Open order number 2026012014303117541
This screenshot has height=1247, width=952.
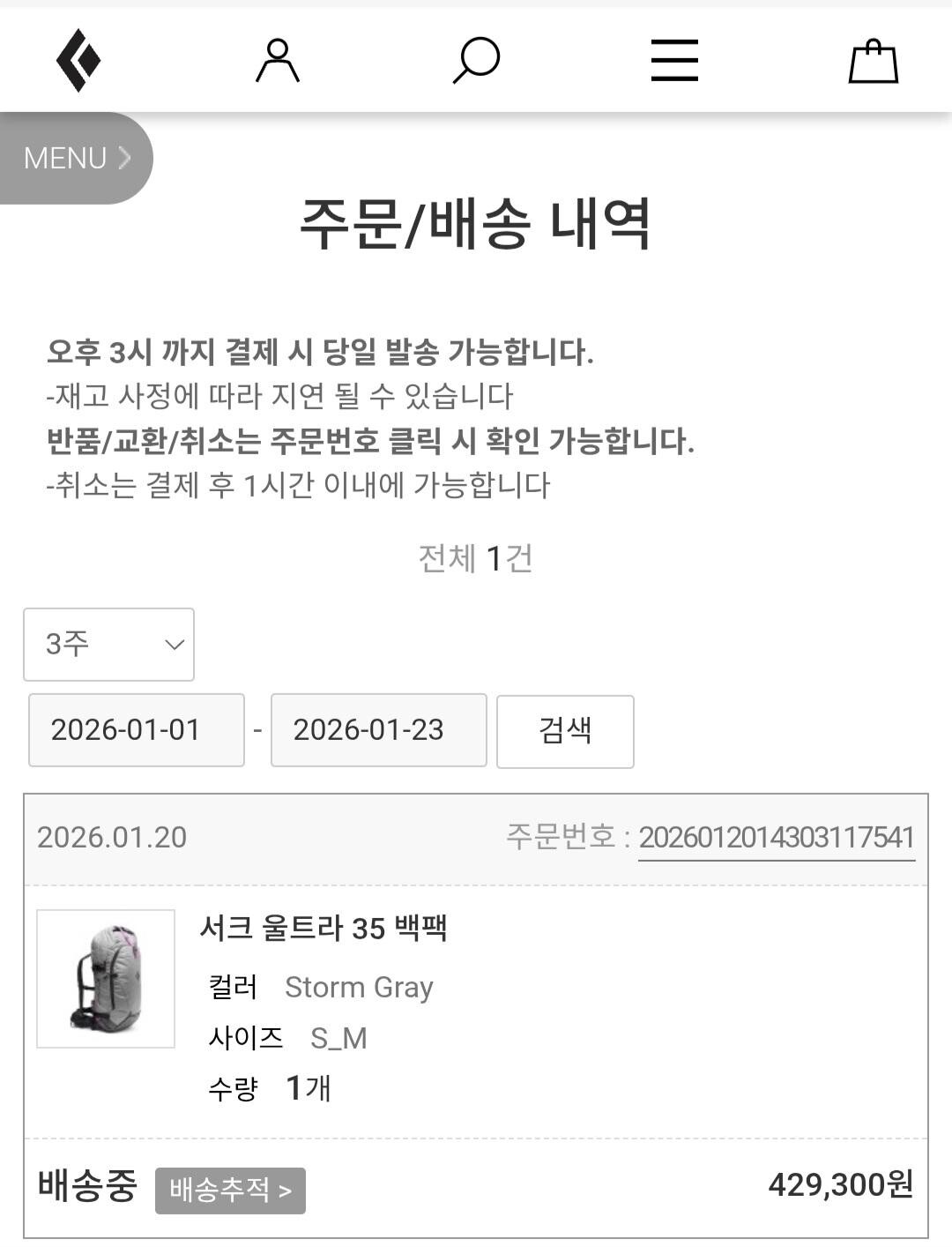(776, 837)
